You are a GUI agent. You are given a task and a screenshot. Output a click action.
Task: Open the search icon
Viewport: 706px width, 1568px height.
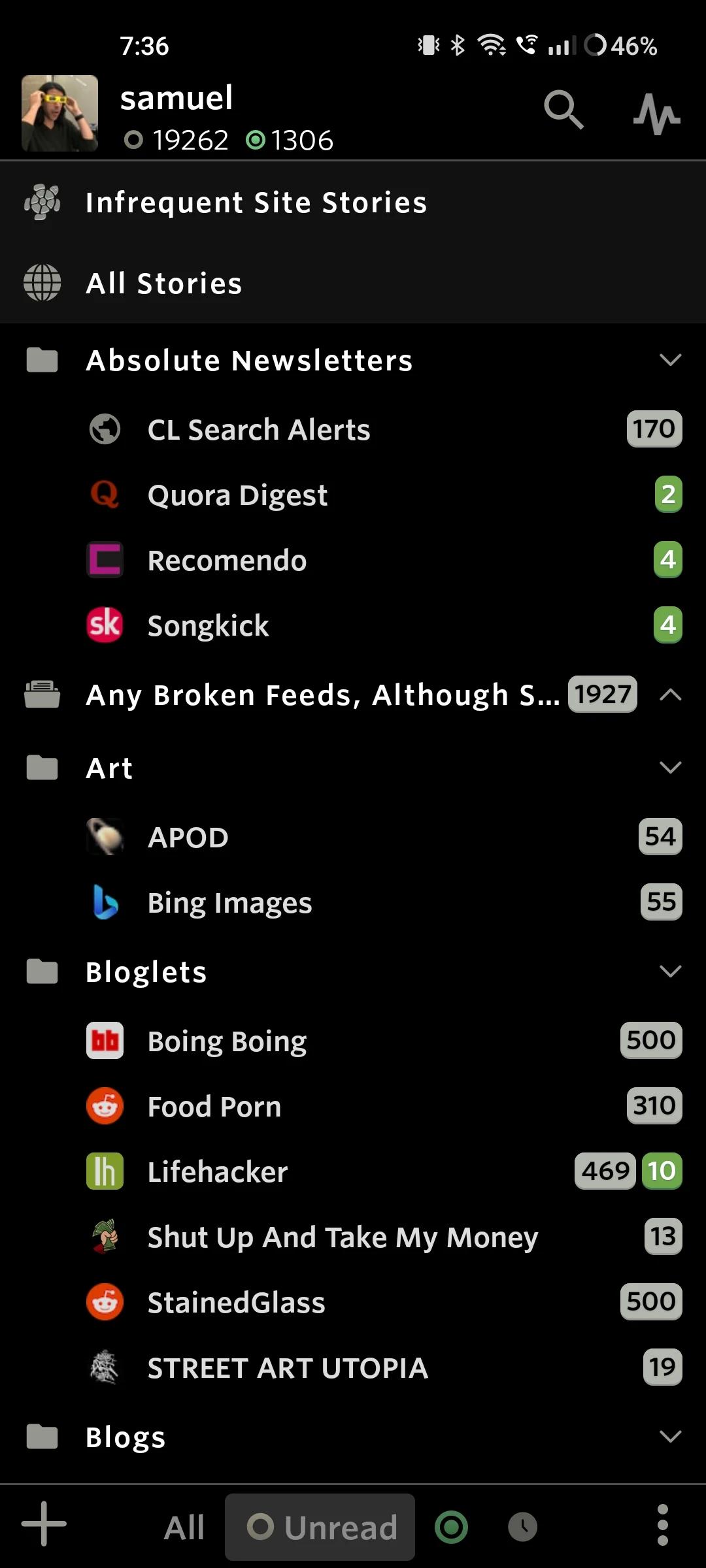pos(563,110)
